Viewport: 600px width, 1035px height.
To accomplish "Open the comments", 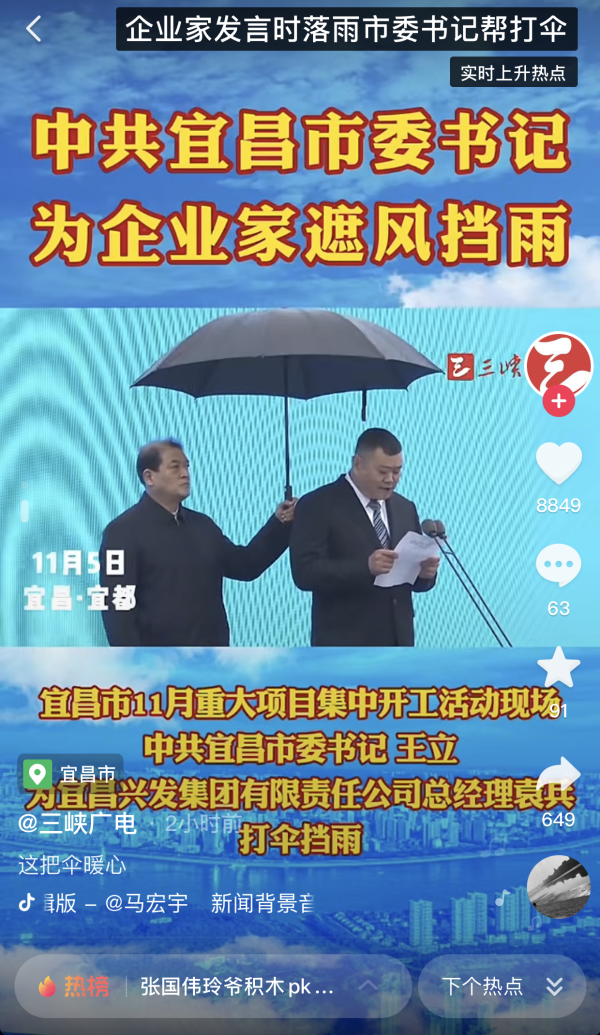I will (558, 567).
